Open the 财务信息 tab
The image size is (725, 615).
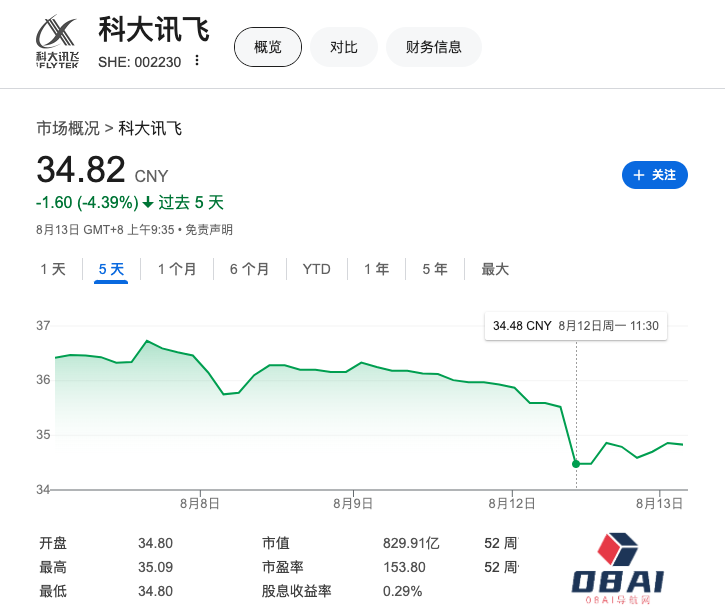[434, 47]
